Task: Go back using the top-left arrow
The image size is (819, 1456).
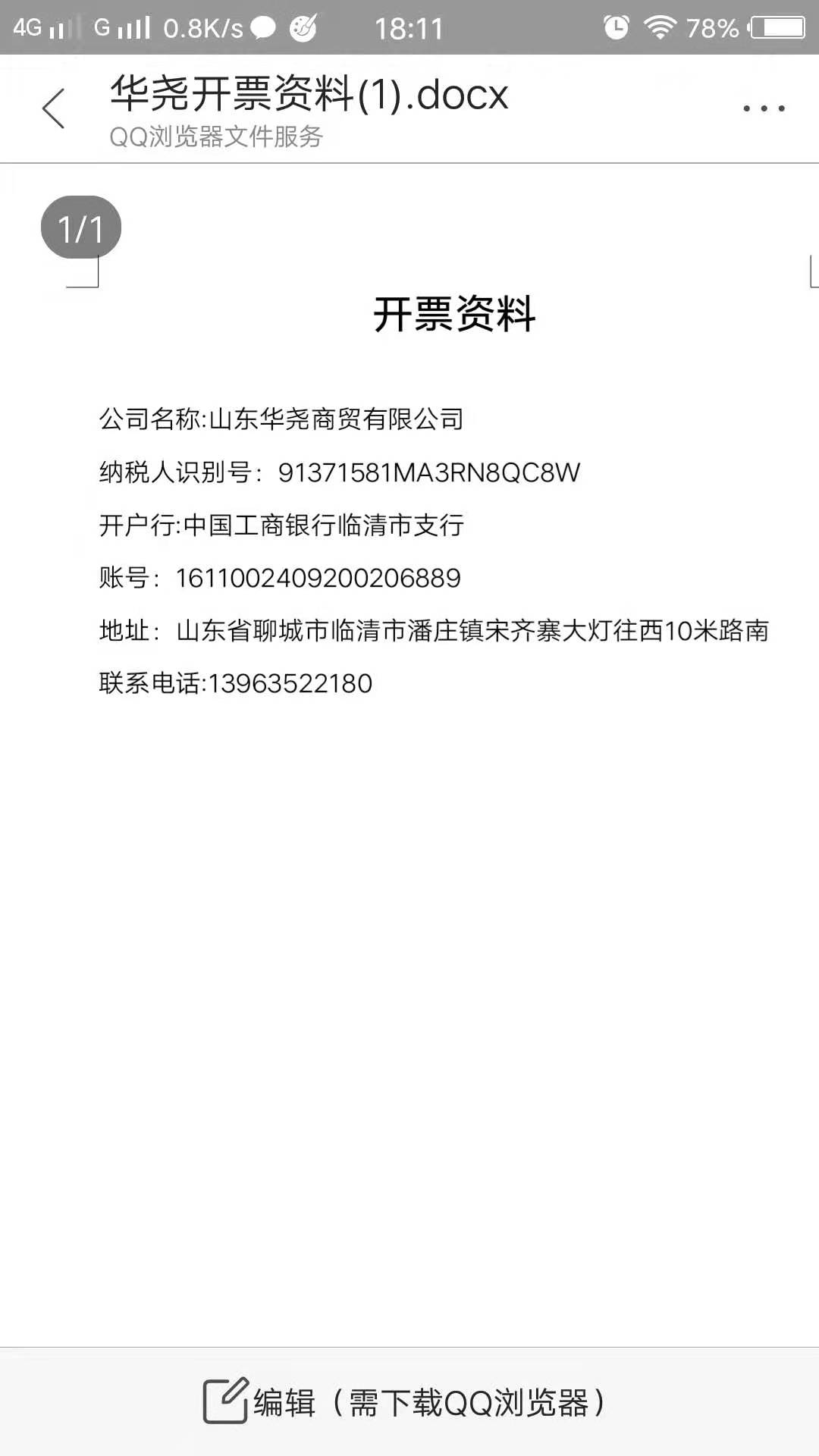Action: pyautogui.click(x=53, y=108)
